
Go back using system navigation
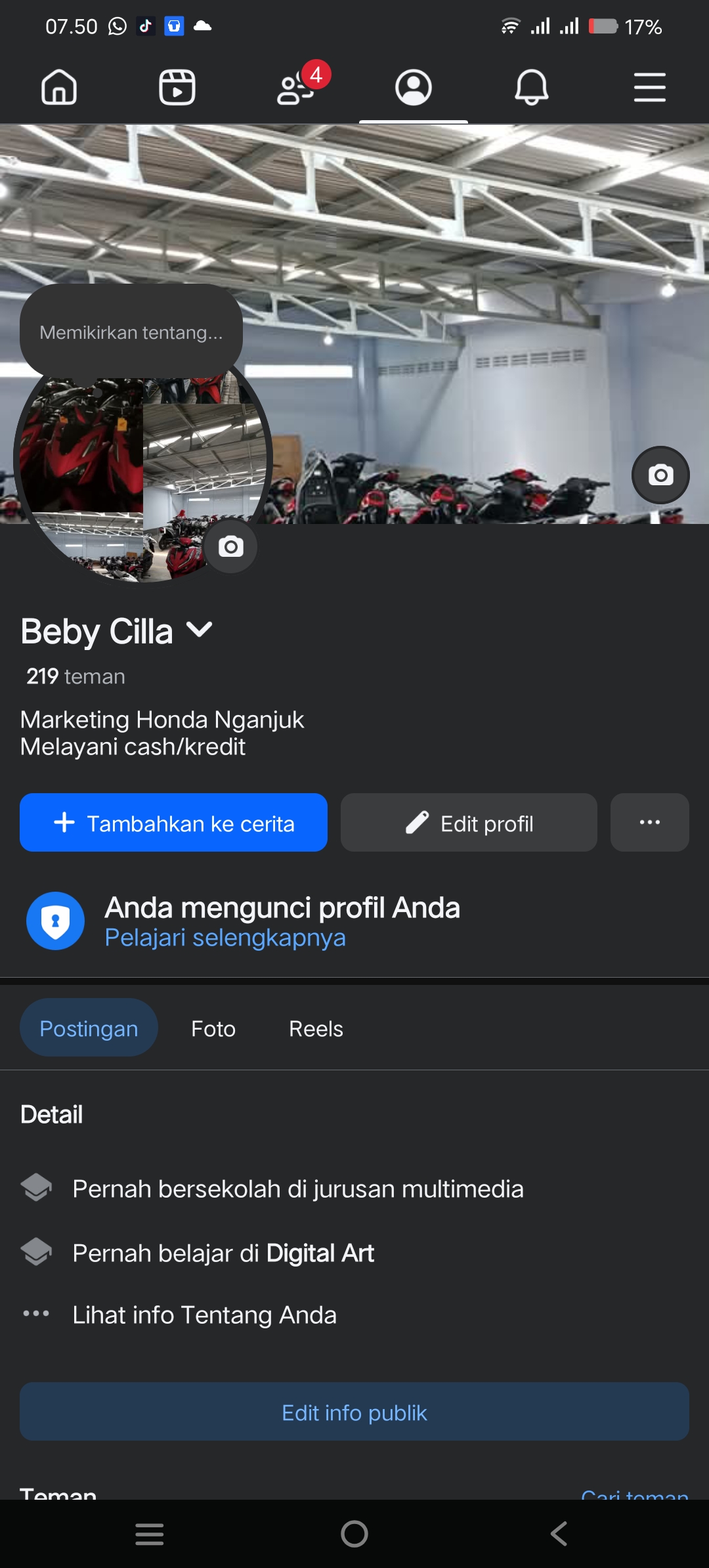559,1534
